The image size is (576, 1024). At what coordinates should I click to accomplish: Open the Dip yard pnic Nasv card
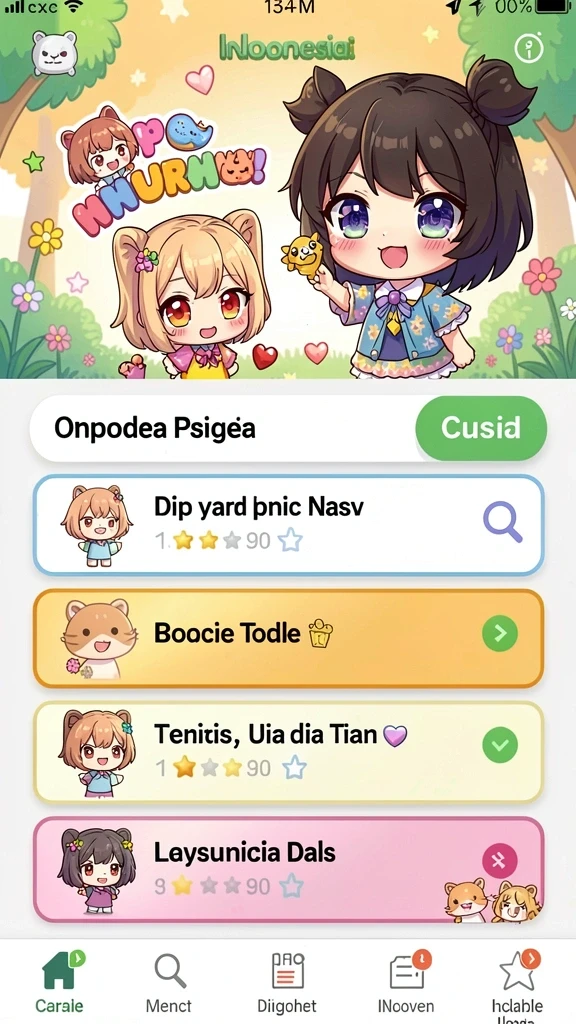click(x=288, y=525)
